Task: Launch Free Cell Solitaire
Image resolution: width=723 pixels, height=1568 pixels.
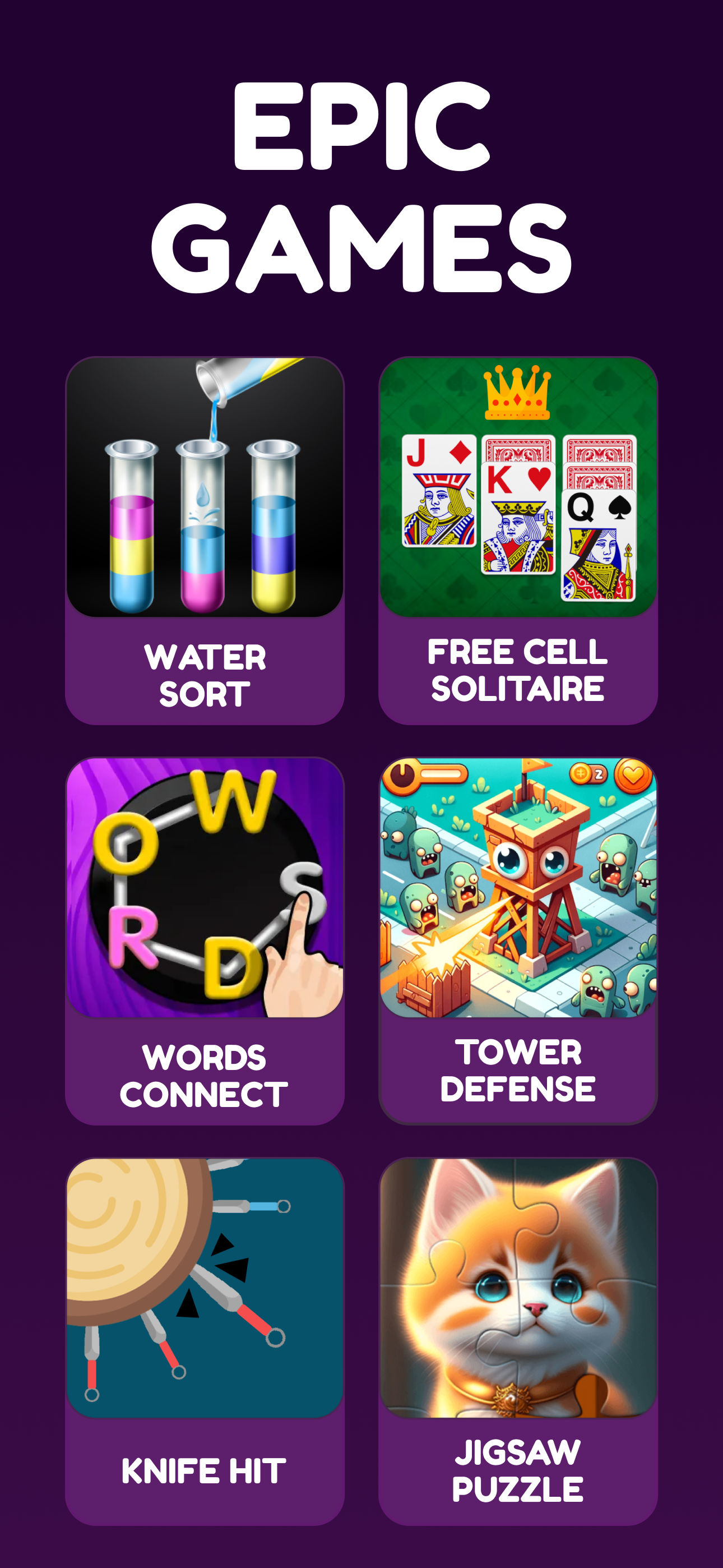Action: tap(518, 540)
